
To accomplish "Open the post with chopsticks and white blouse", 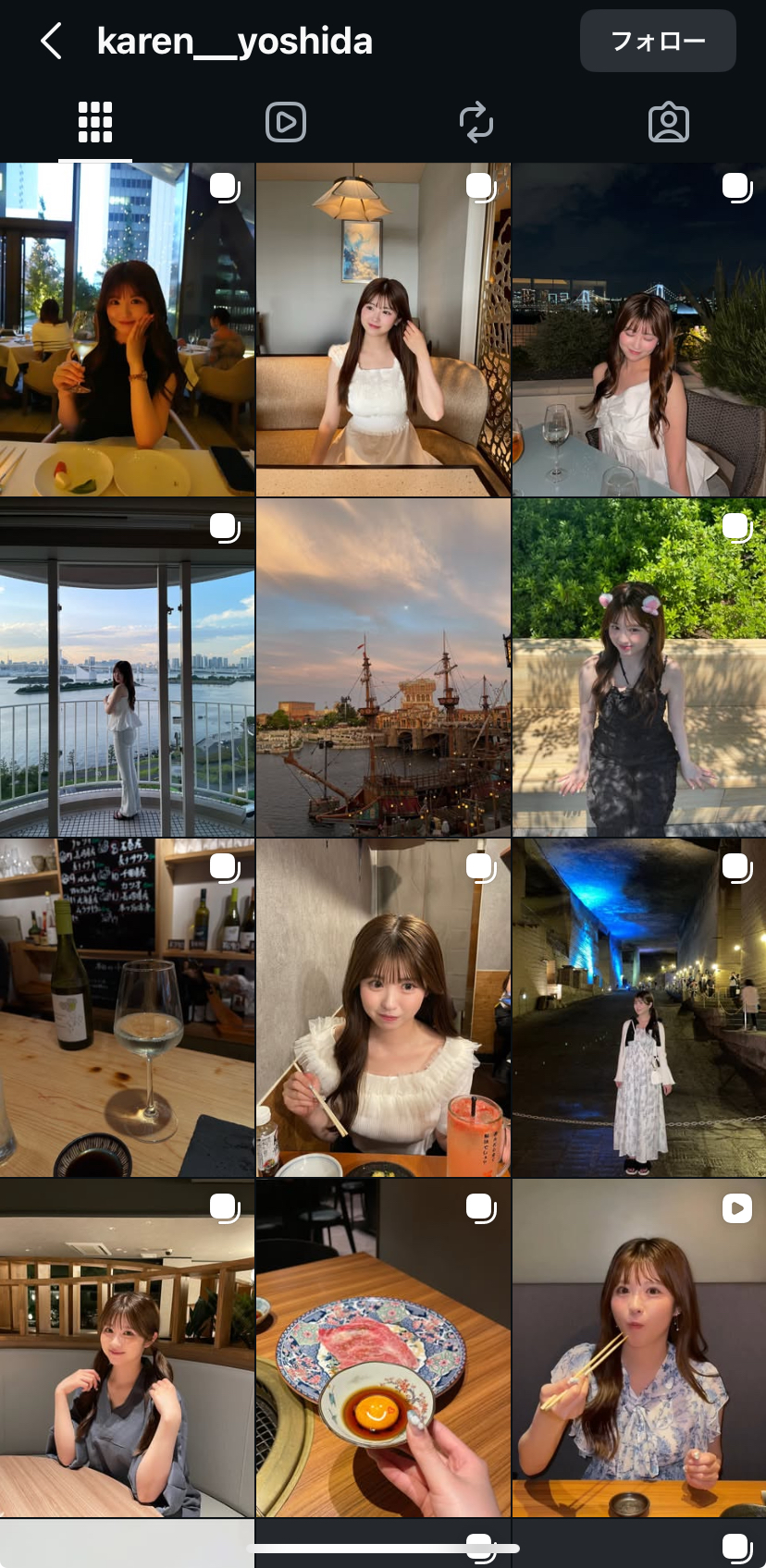I will tap(383, 1008).
